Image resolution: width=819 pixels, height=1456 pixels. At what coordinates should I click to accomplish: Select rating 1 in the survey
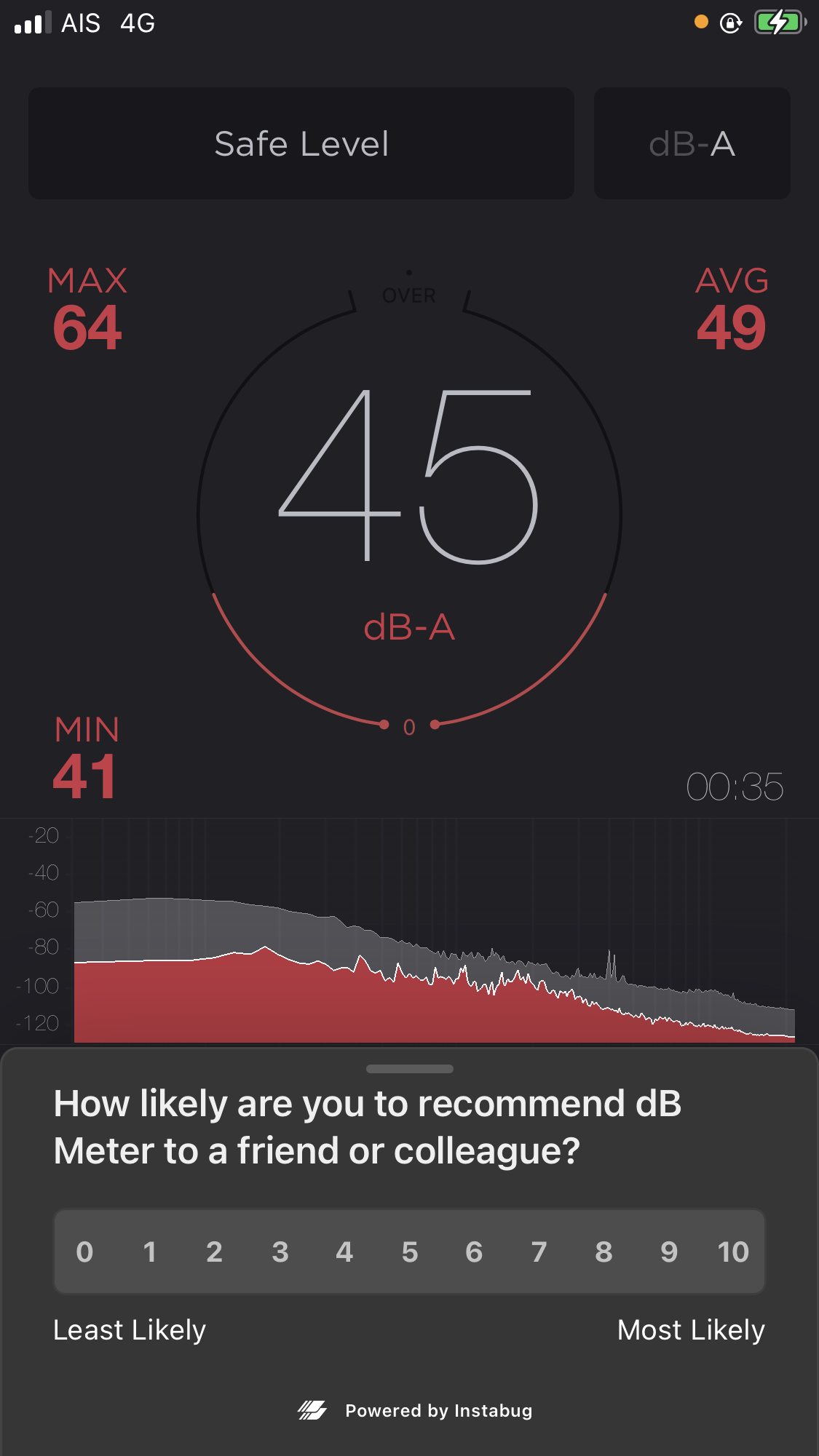coord(149,1252)
